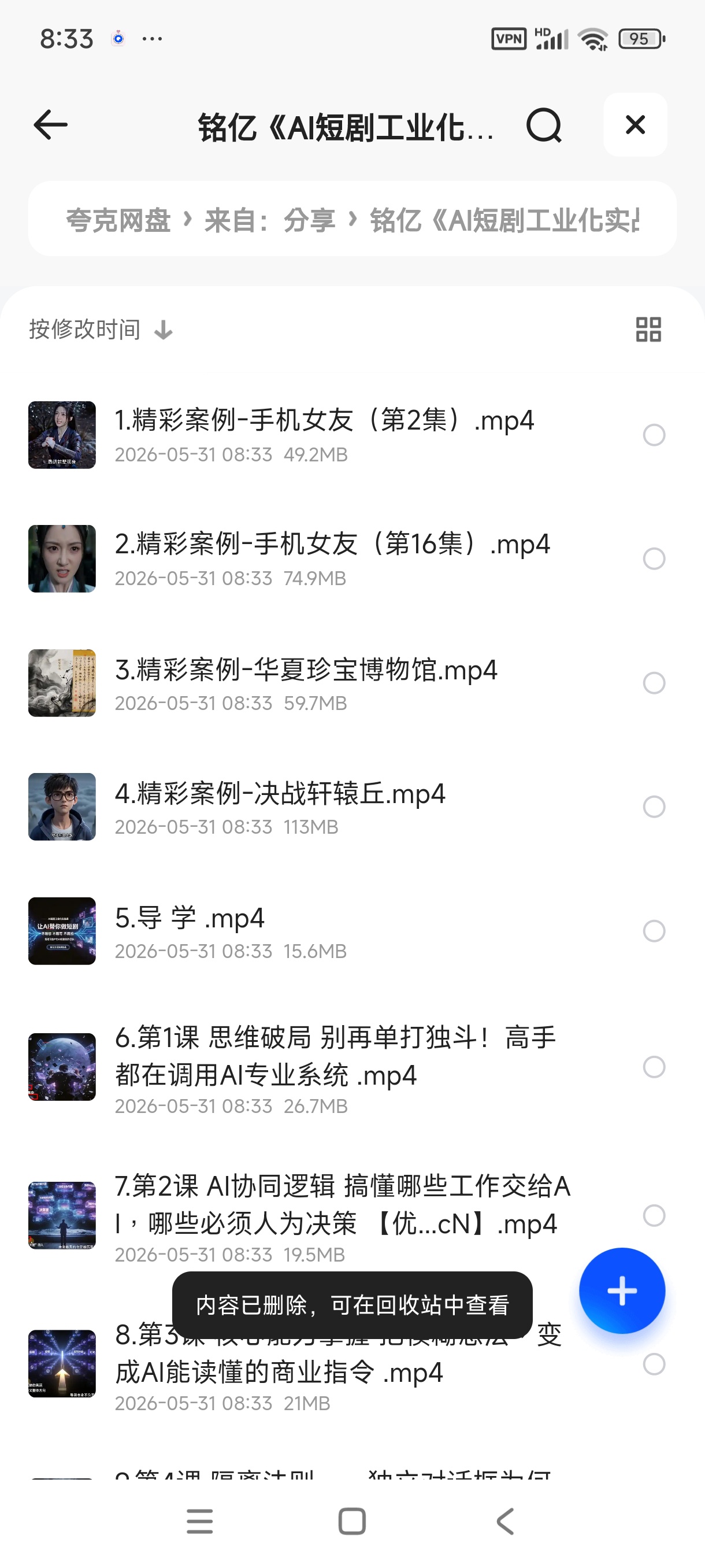Viewport: 705px width, 1568px height.
Task: Select the circle for 2.精彩案例-手机女友（第16集）
Action: point(654,559)
